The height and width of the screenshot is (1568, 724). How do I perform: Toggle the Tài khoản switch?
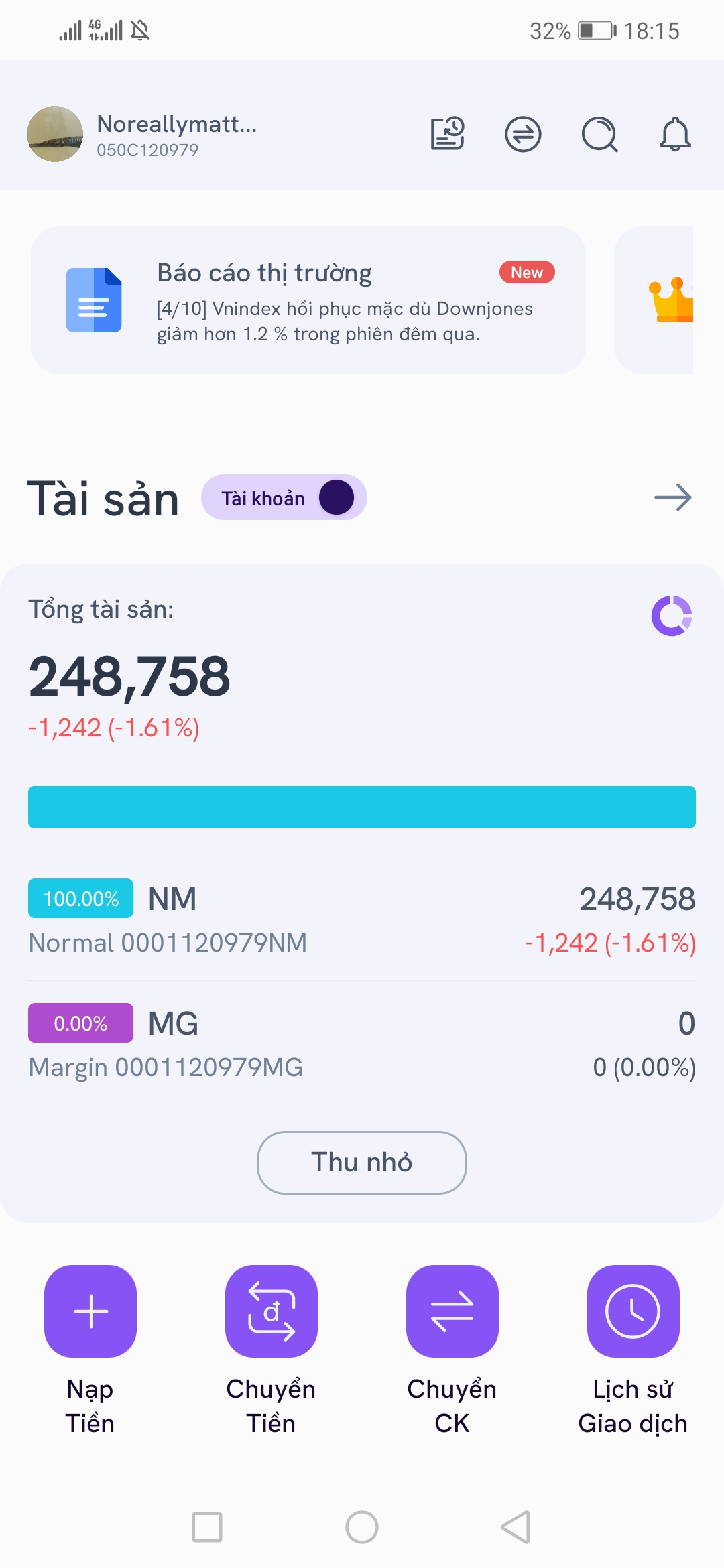[x=336, y=498]
